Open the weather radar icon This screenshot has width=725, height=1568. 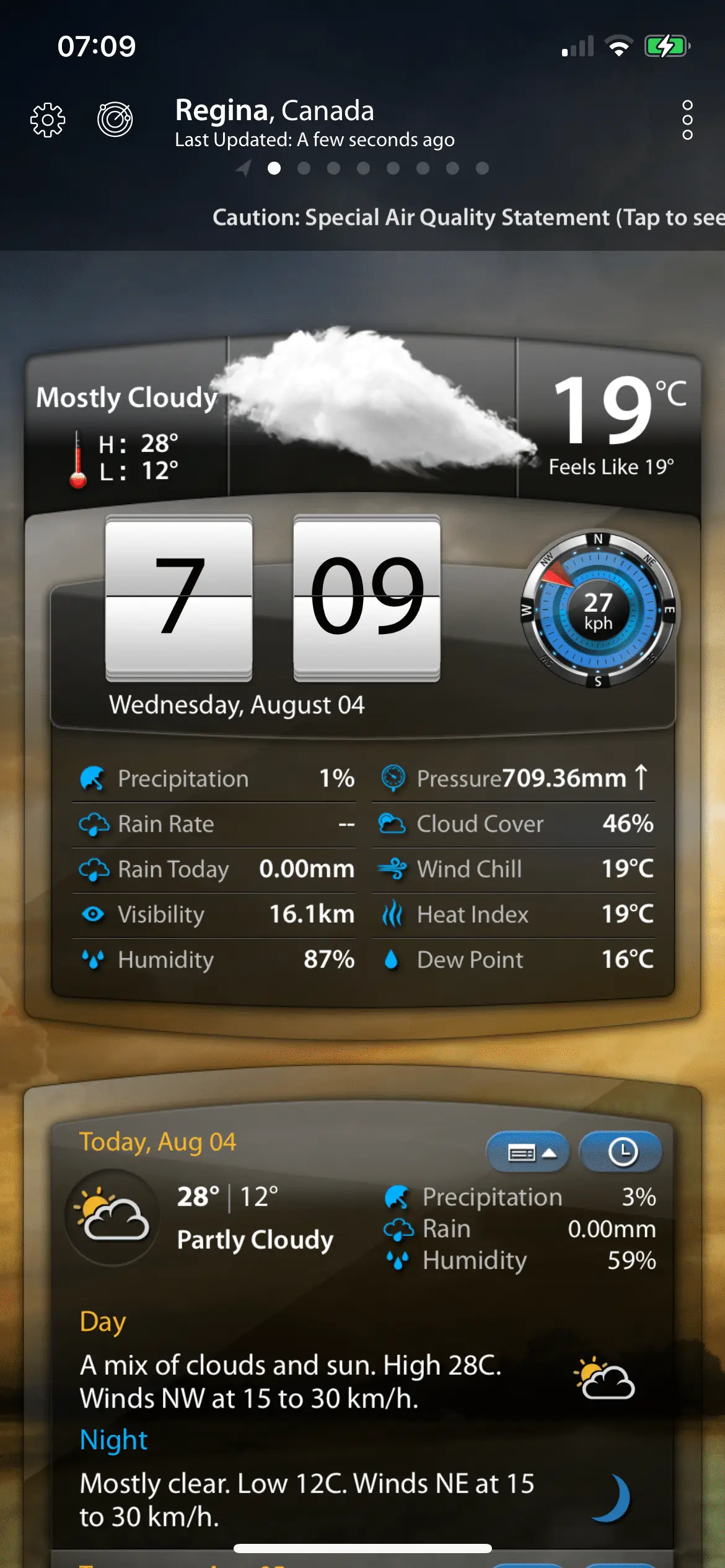115,119
